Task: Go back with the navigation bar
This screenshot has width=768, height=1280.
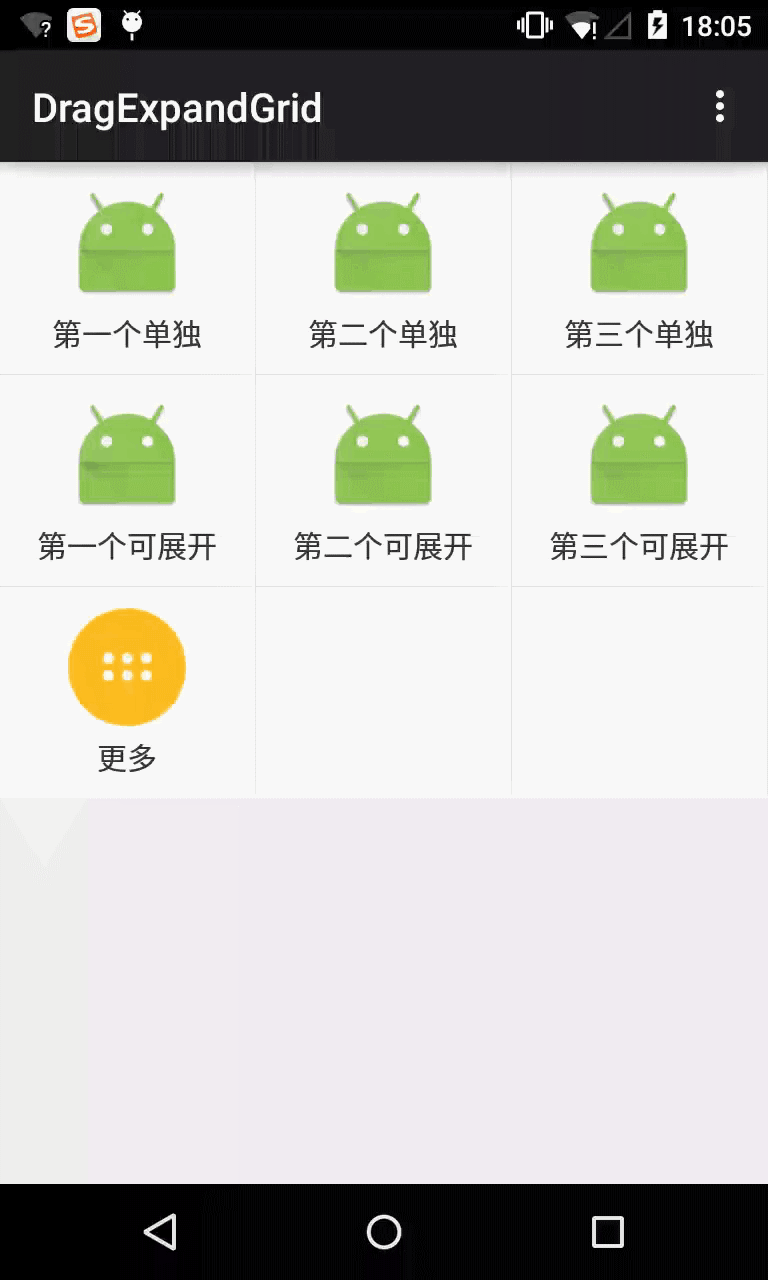Action: (160, 1232)
